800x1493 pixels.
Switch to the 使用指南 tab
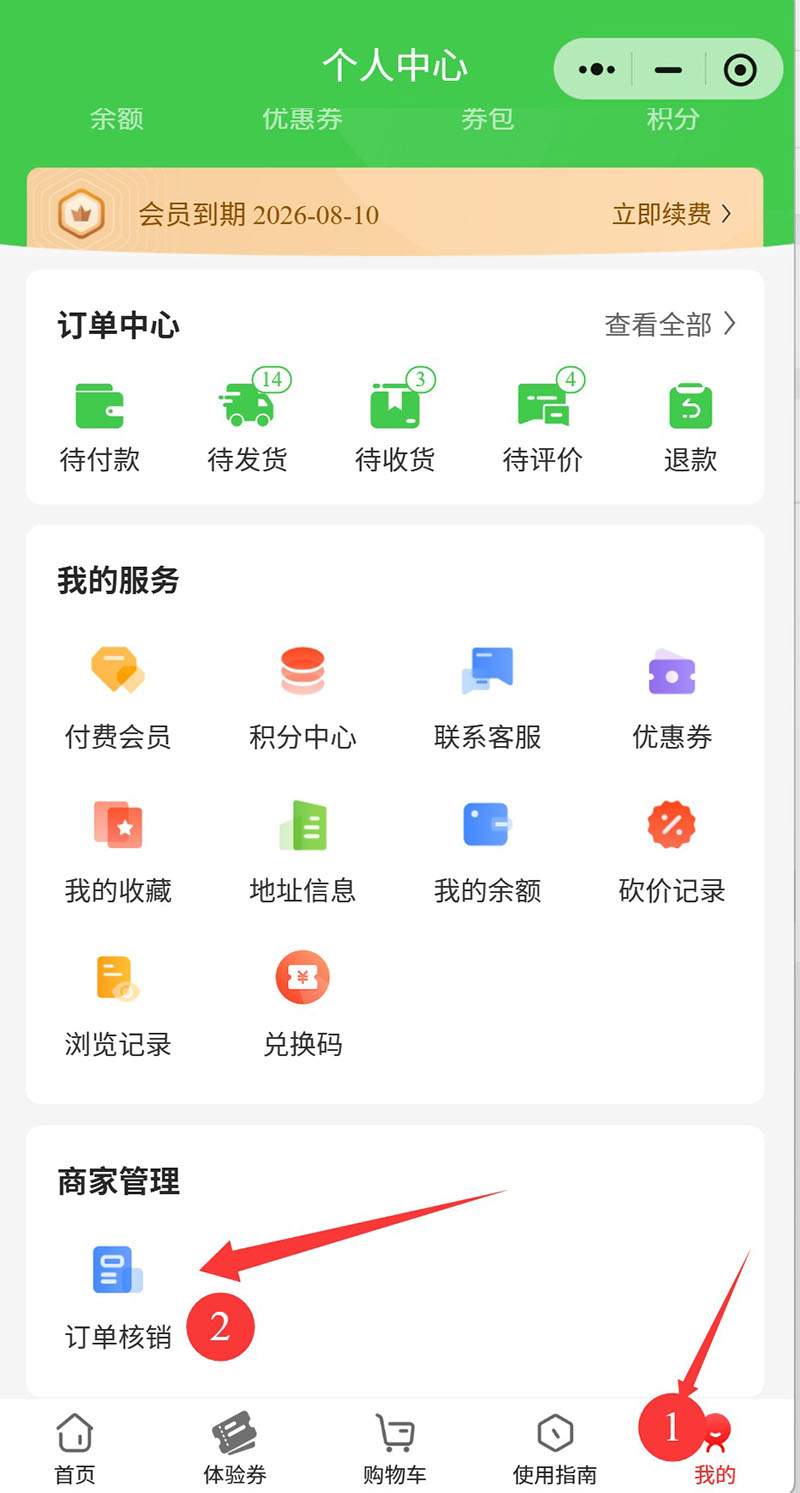pyautogui.click(x=555, y=1448)
